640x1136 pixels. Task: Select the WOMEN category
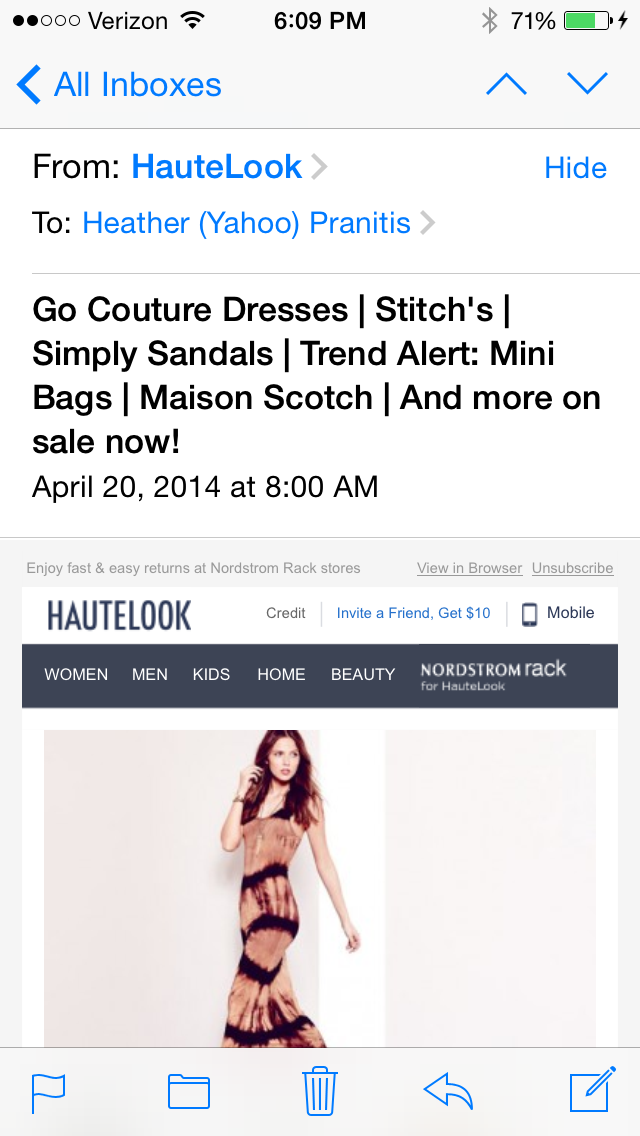76,675
